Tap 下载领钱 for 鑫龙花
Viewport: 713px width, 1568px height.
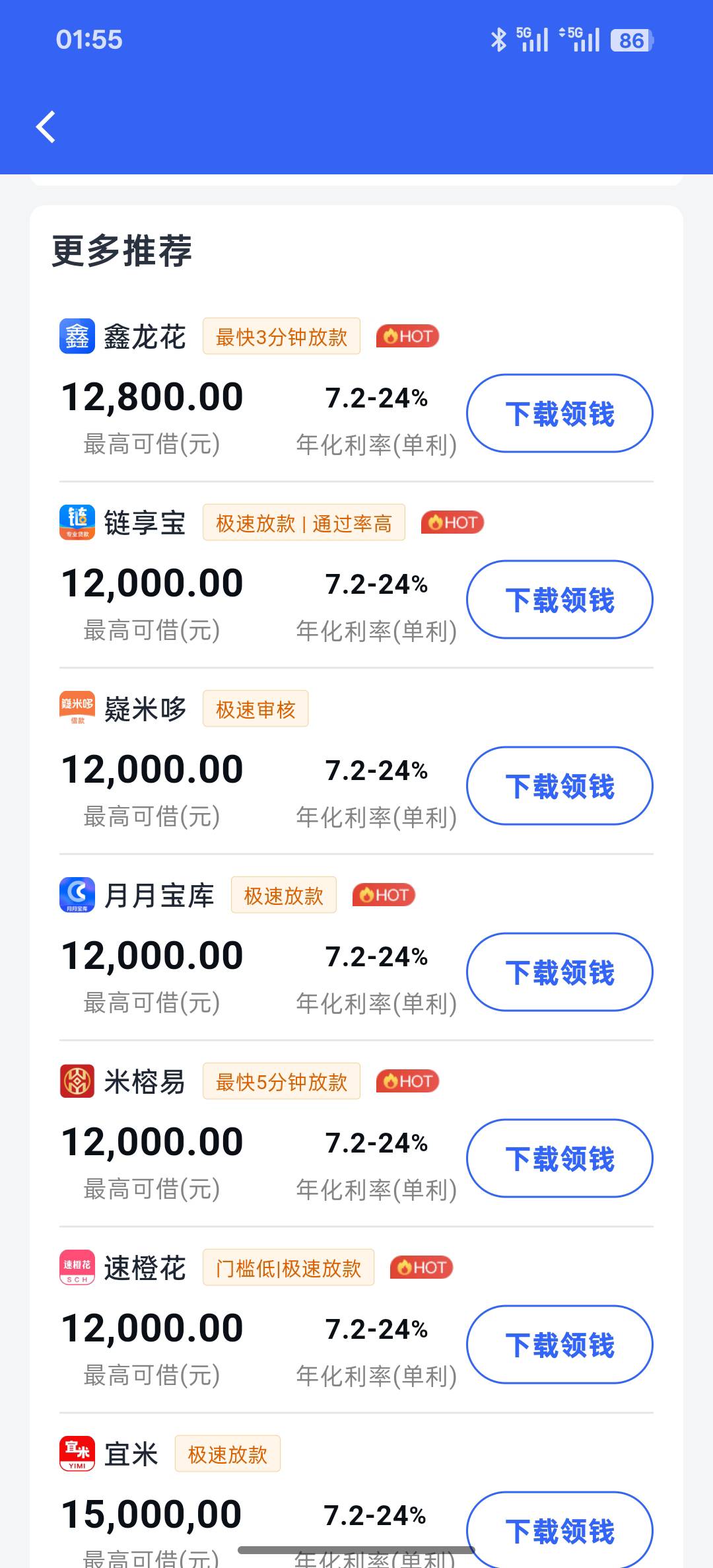[560, 413]
